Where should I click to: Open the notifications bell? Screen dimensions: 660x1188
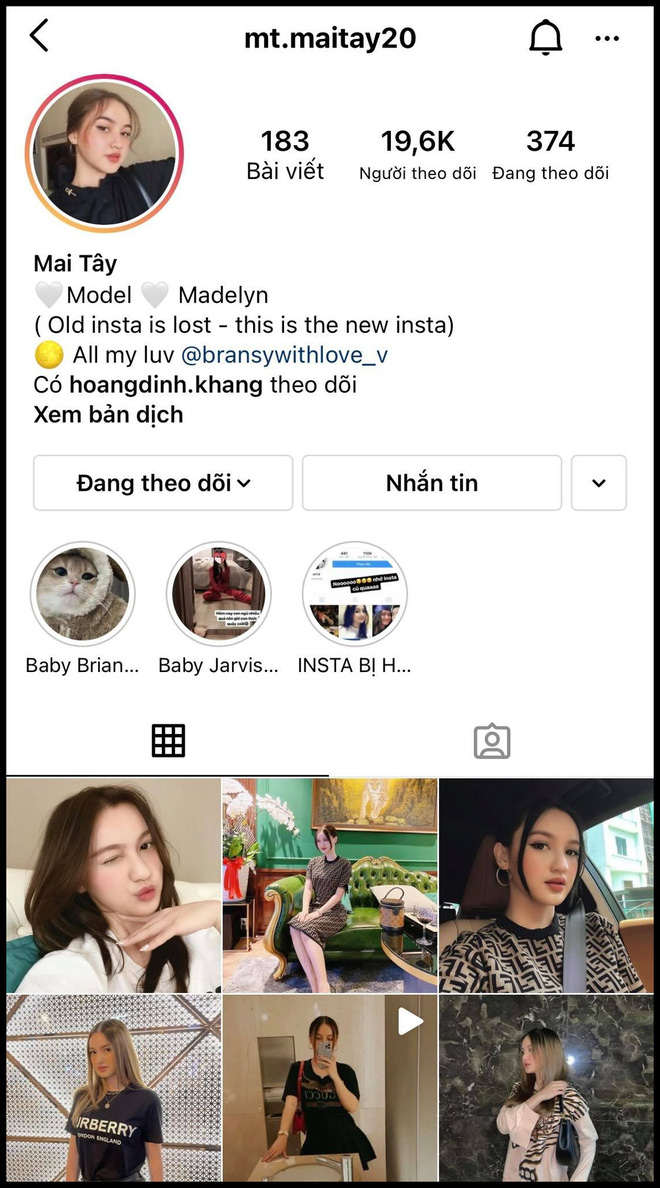[x=545, y=38]
